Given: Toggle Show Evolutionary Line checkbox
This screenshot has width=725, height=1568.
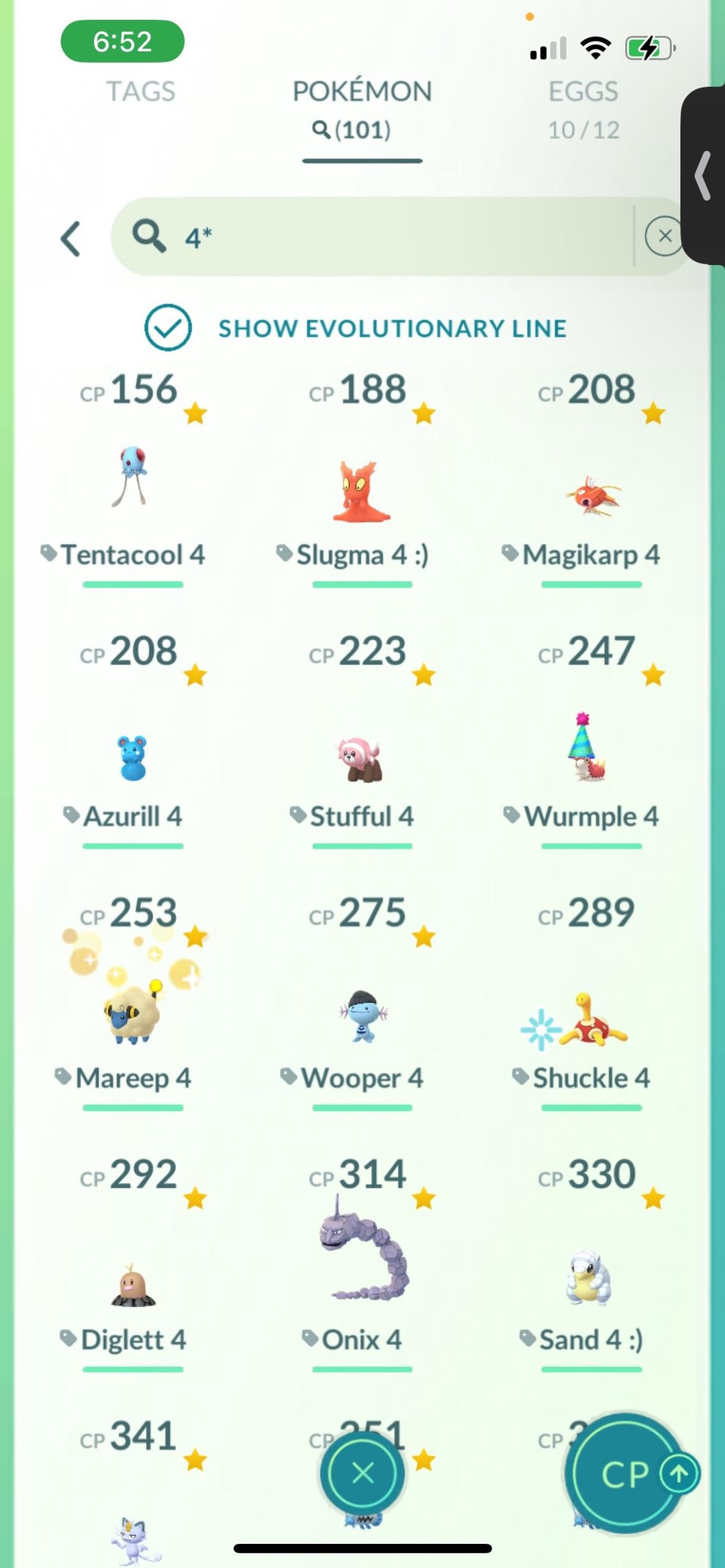Looking at the screenshot, I should (x=168, y=327).
